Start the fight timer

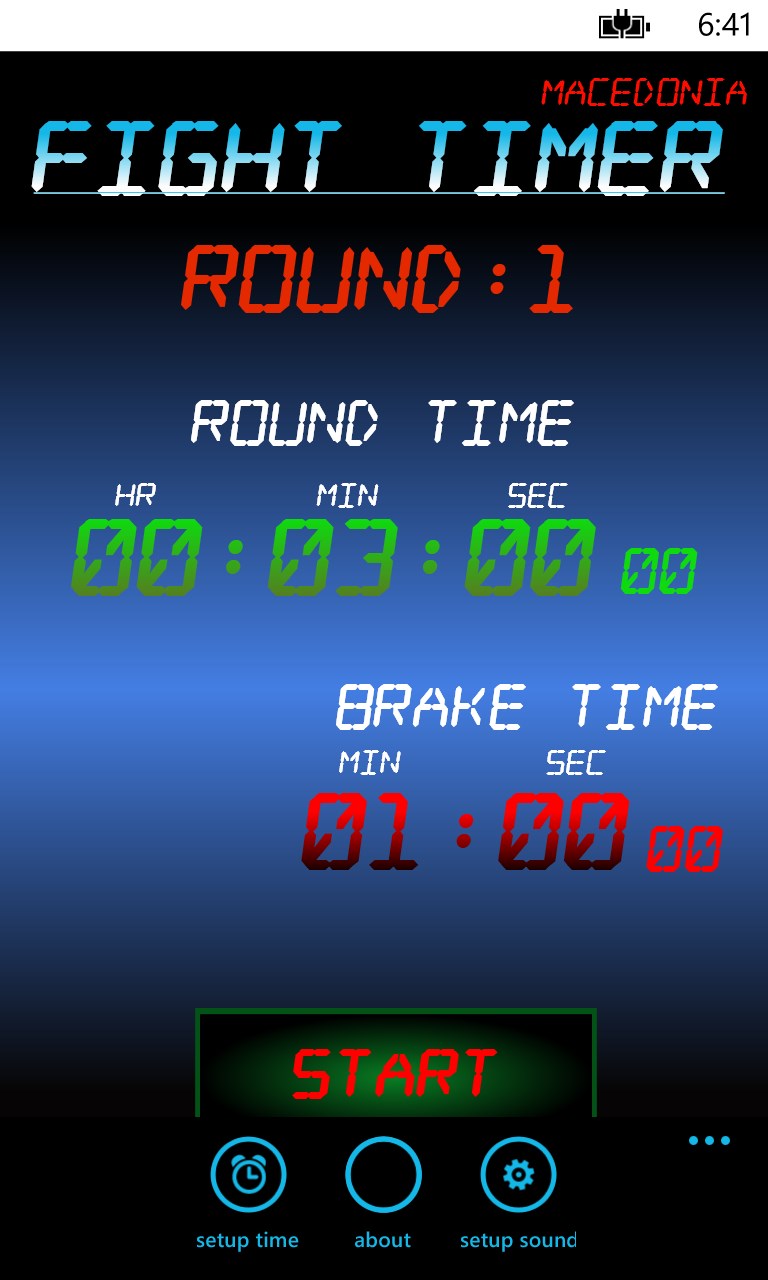395,1070
